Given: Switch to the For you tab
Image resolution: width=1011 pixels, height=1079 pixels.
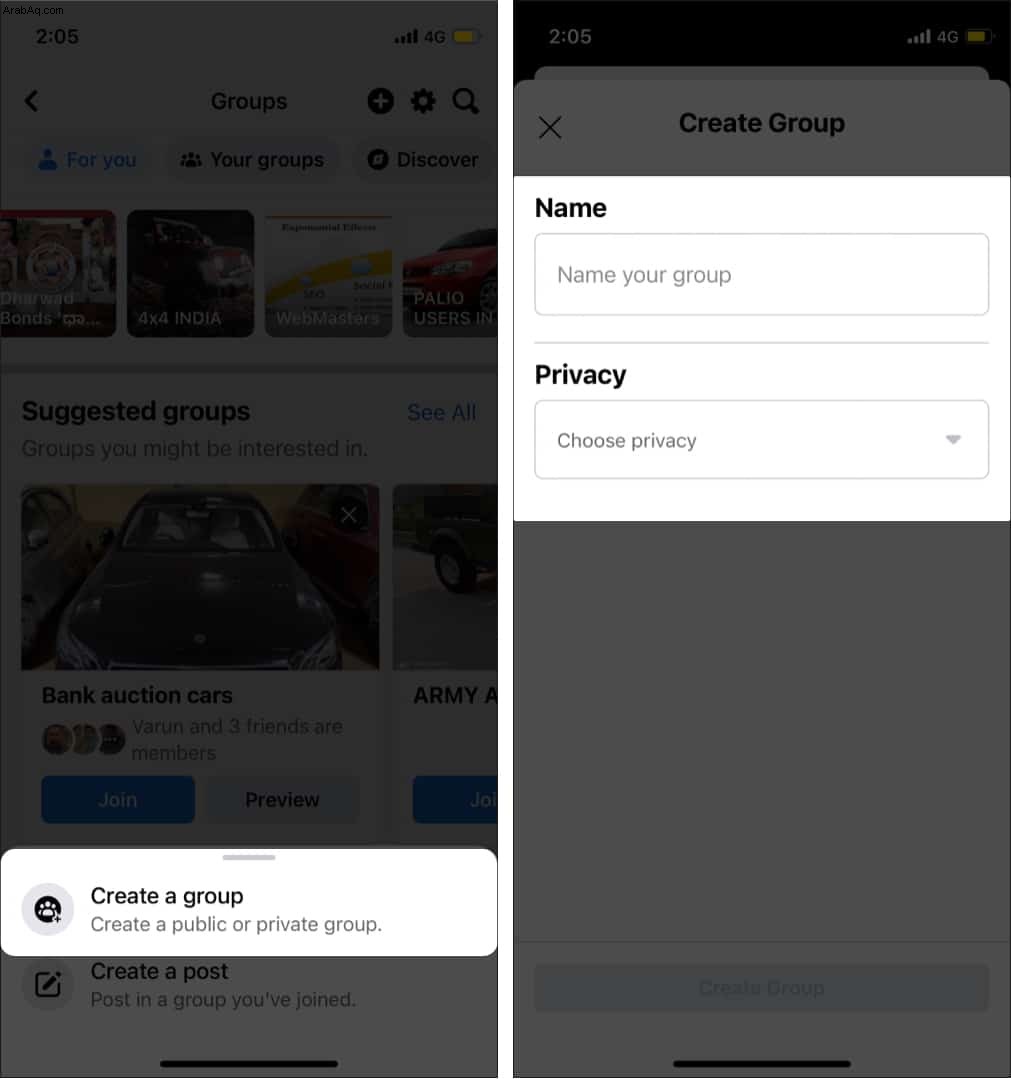Looking at the screenshot, I should pos(87,160).
